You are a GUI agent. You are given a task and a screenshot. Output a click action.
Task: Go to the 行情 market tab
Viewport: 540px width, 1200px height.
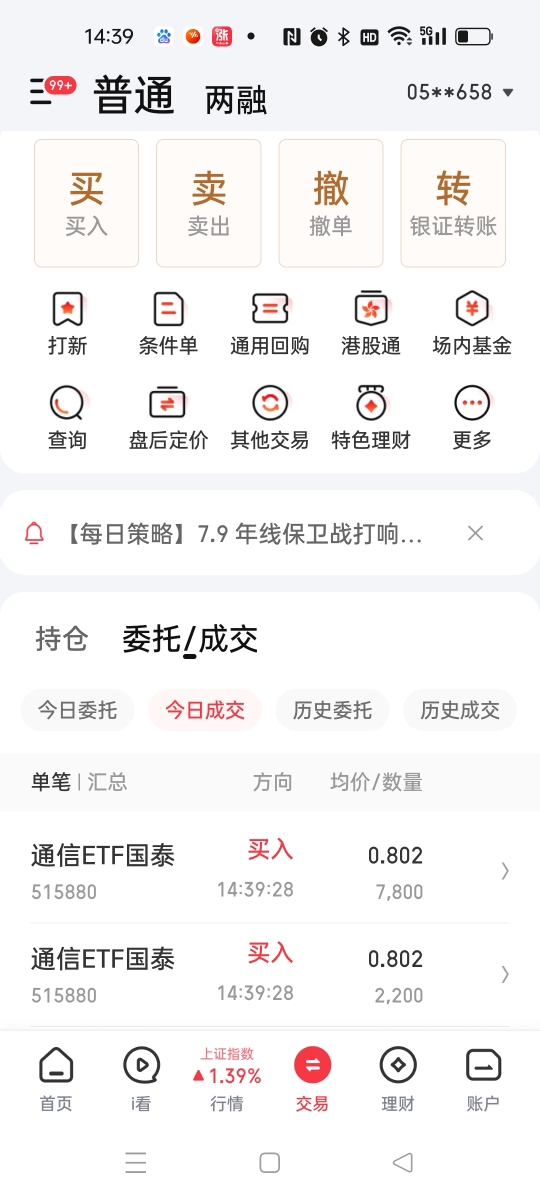tap(226, 1080)
